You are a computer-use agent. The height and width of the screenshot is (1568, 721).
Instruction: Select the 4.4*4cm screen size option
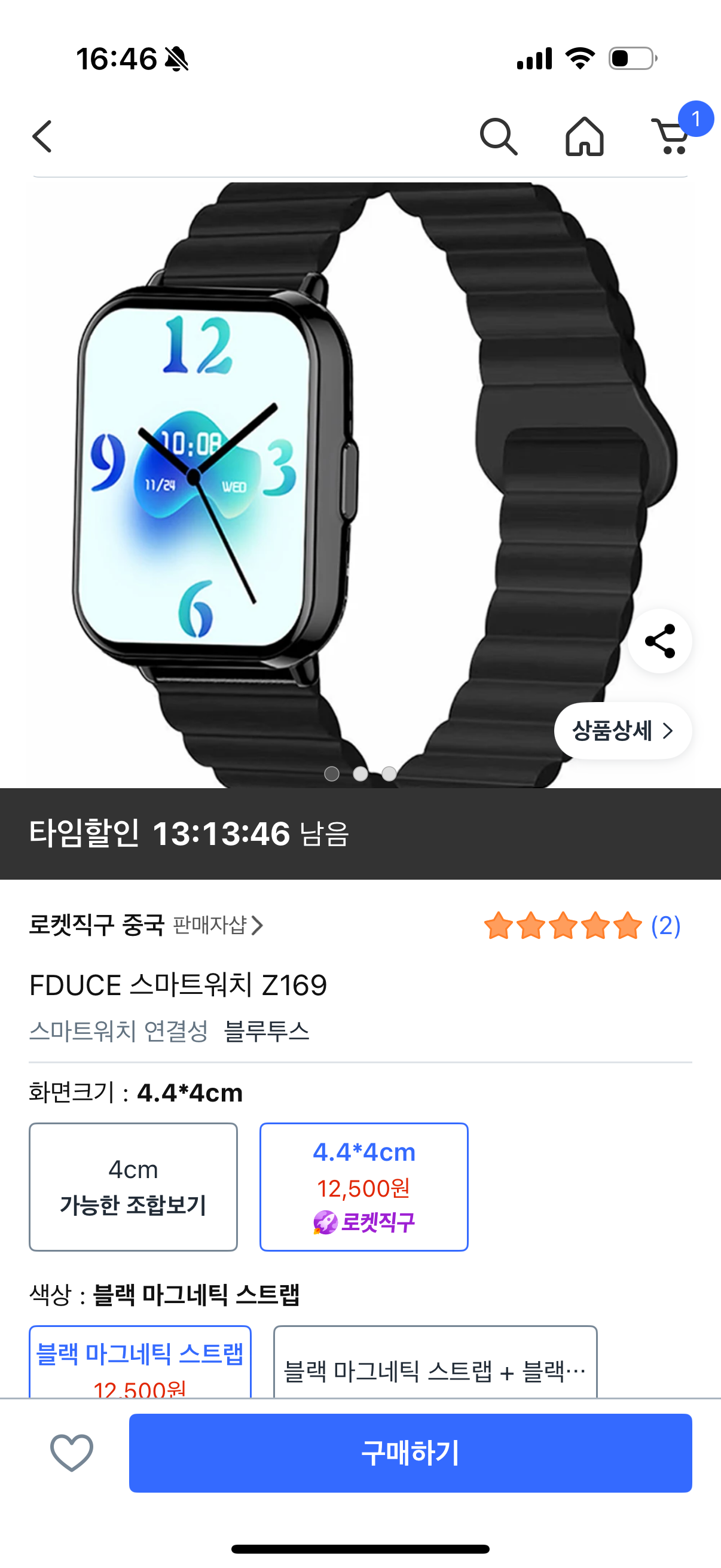[364, 1187]
